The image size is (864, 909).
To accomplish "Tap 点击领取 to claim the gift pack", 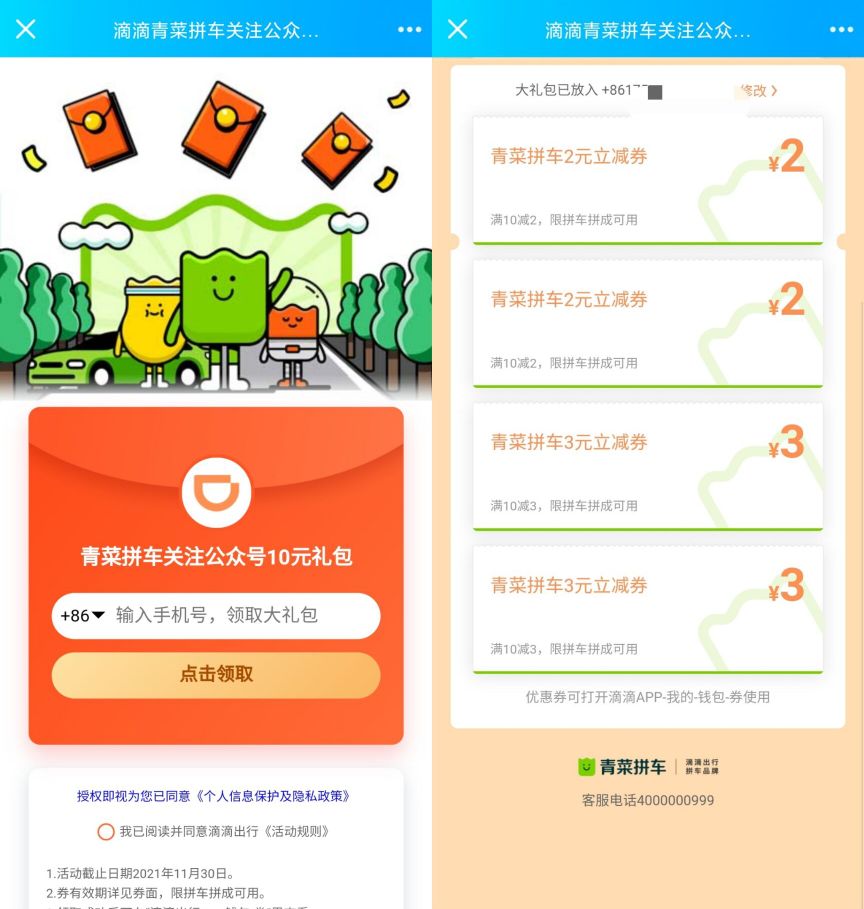I will 216,674.
